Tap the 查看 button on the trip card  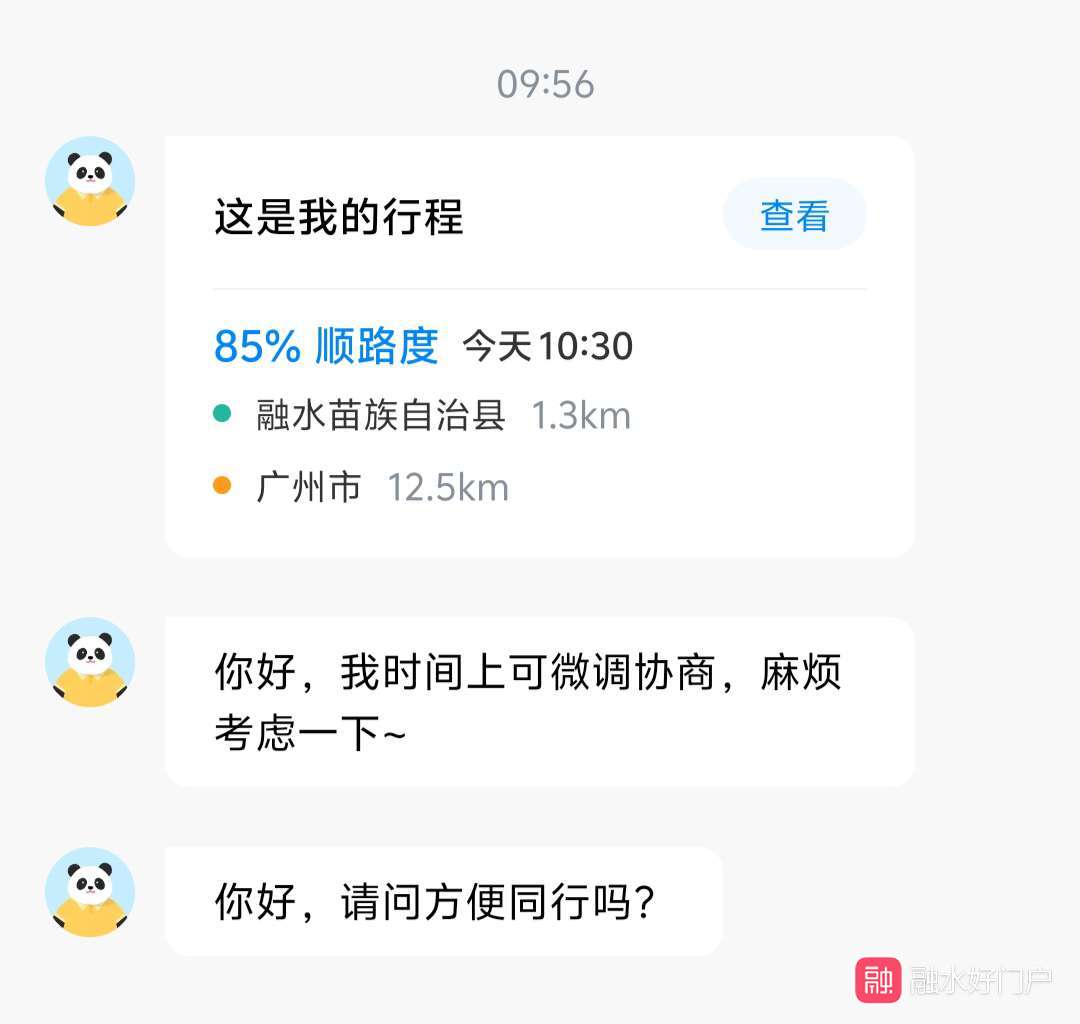pos(794,215)
